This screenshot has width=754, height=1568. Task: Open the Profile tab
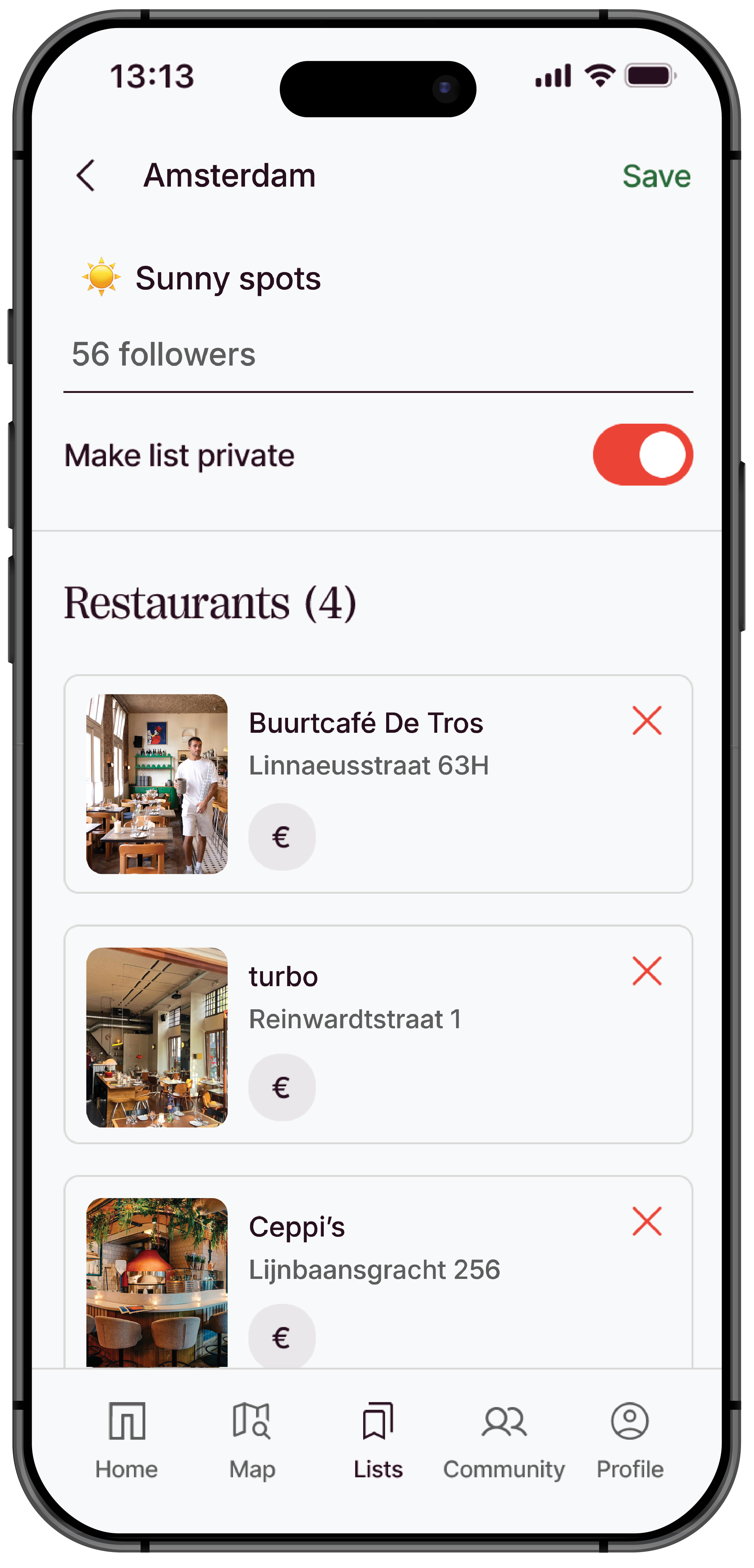pyautogui.click(x=629, y=1440)
